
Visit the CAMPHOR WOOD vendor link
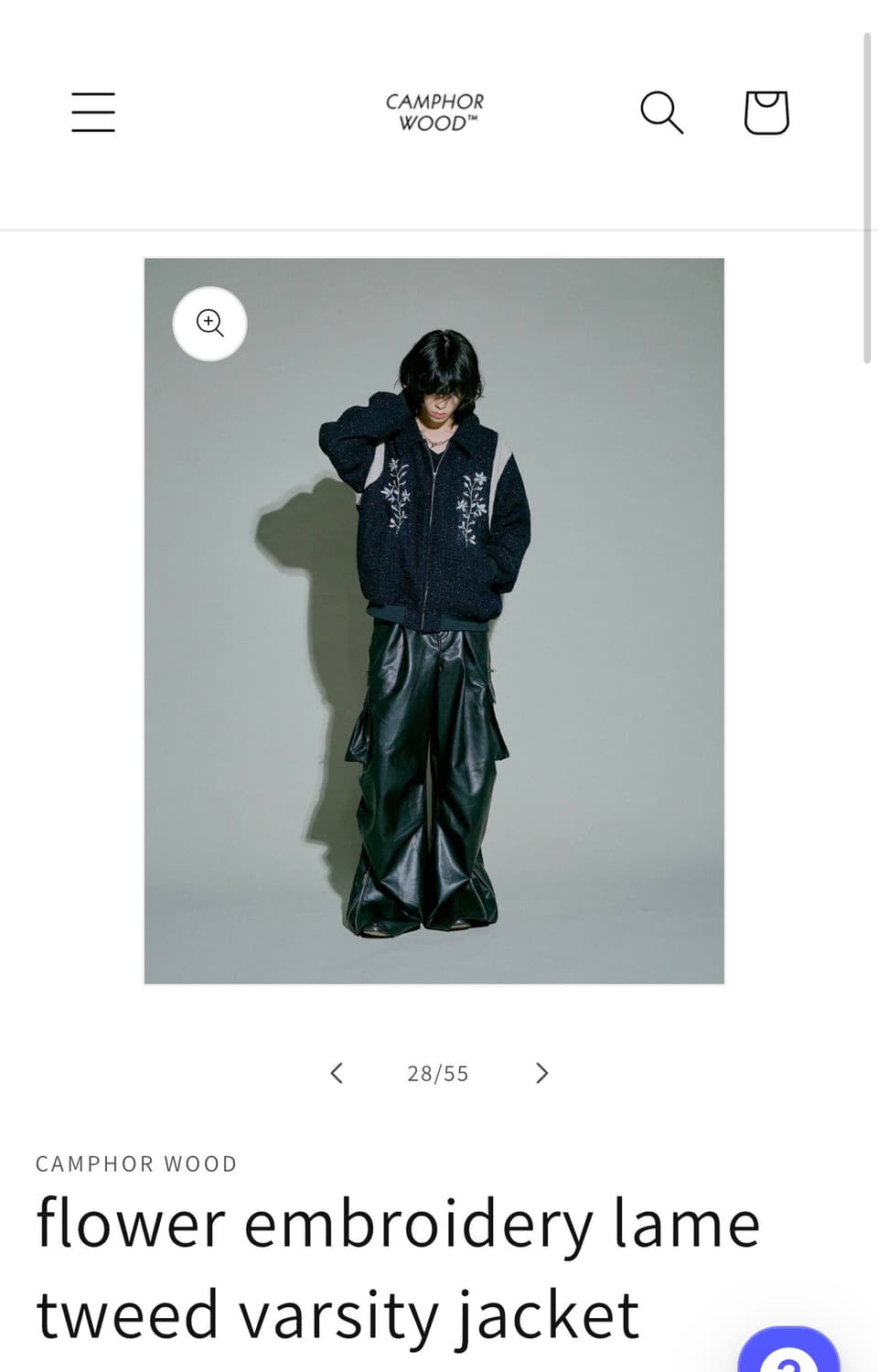pos(135,1163)
